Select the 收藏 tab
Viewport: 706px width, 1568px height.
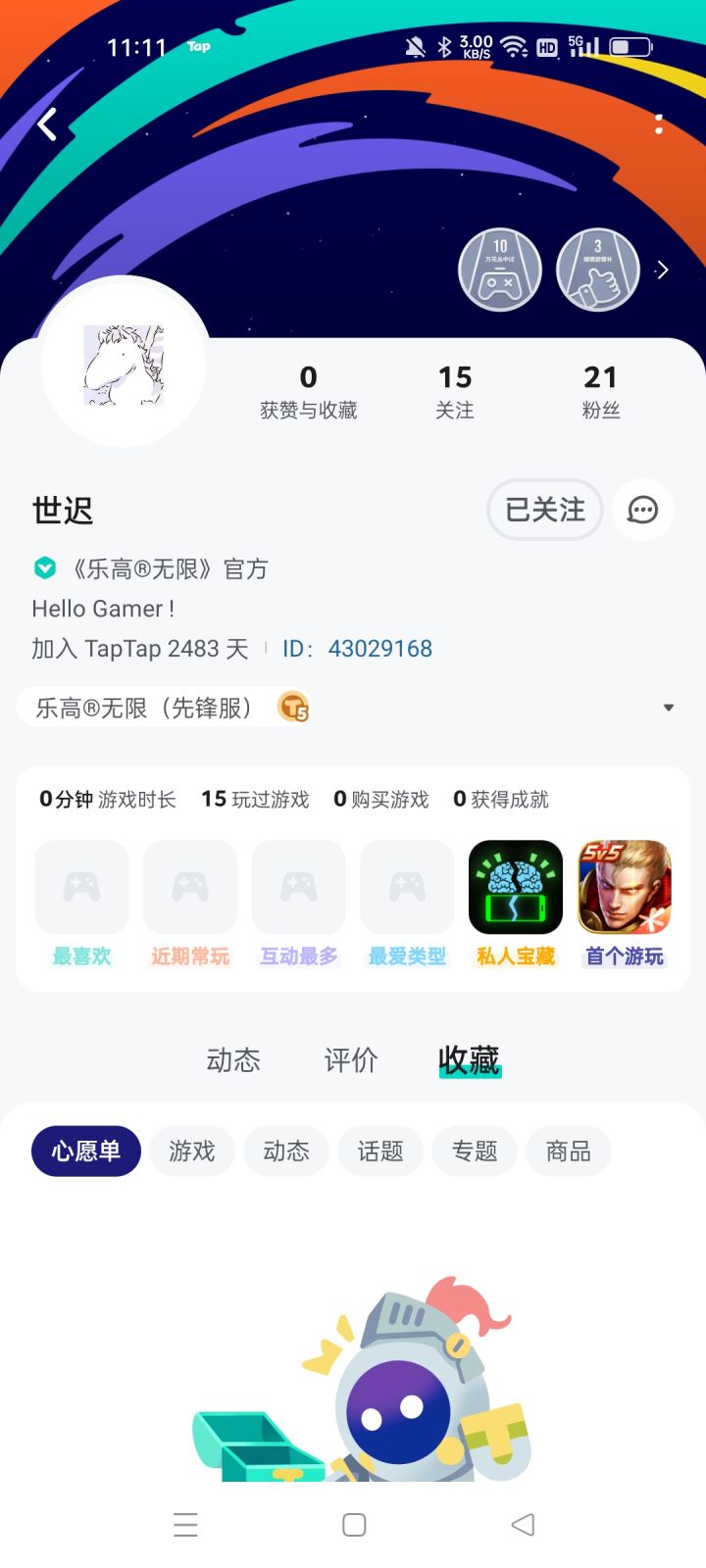point(469,1060)
